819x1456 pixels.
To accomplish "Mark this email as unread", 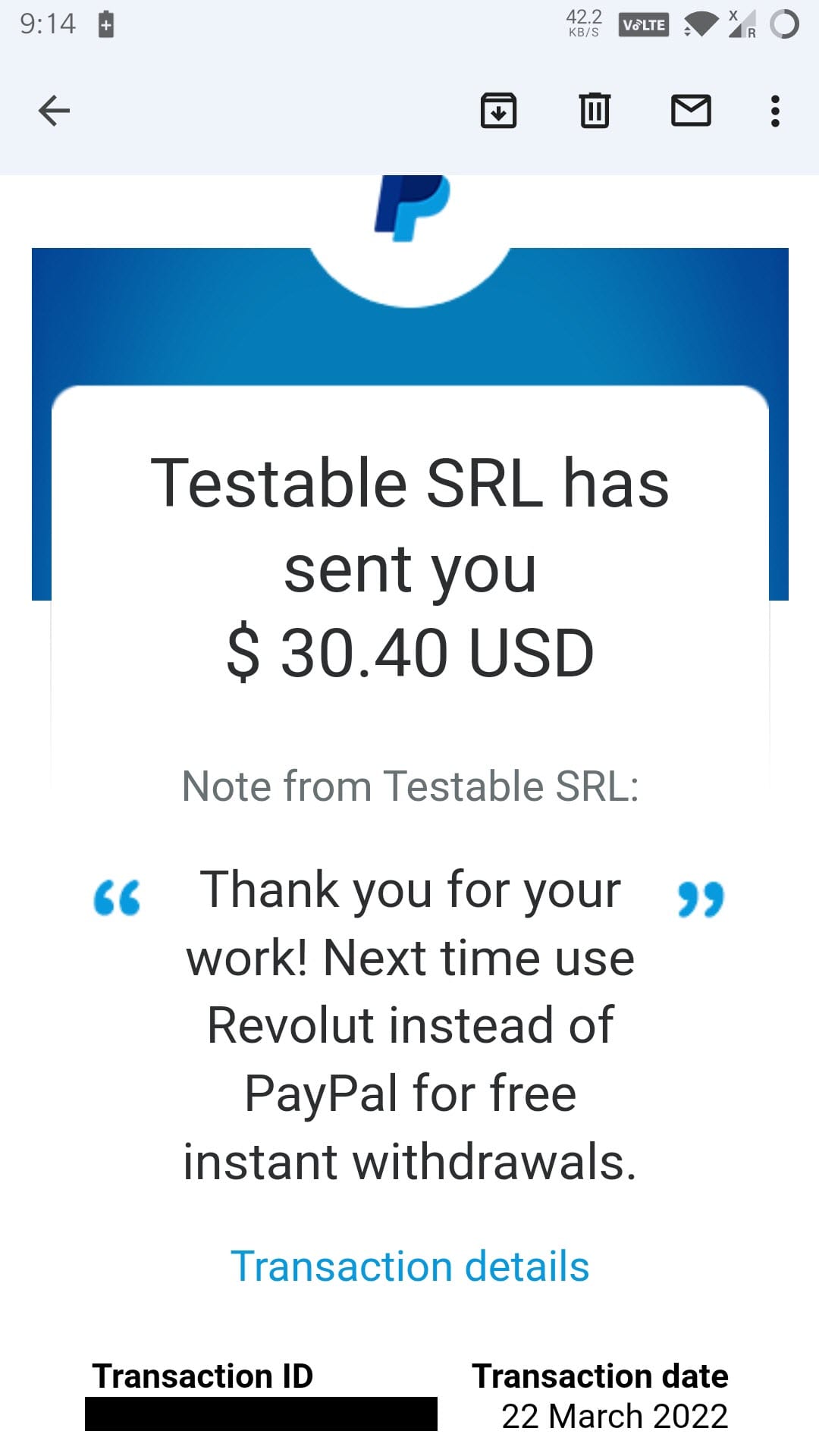I will point(691,111).
